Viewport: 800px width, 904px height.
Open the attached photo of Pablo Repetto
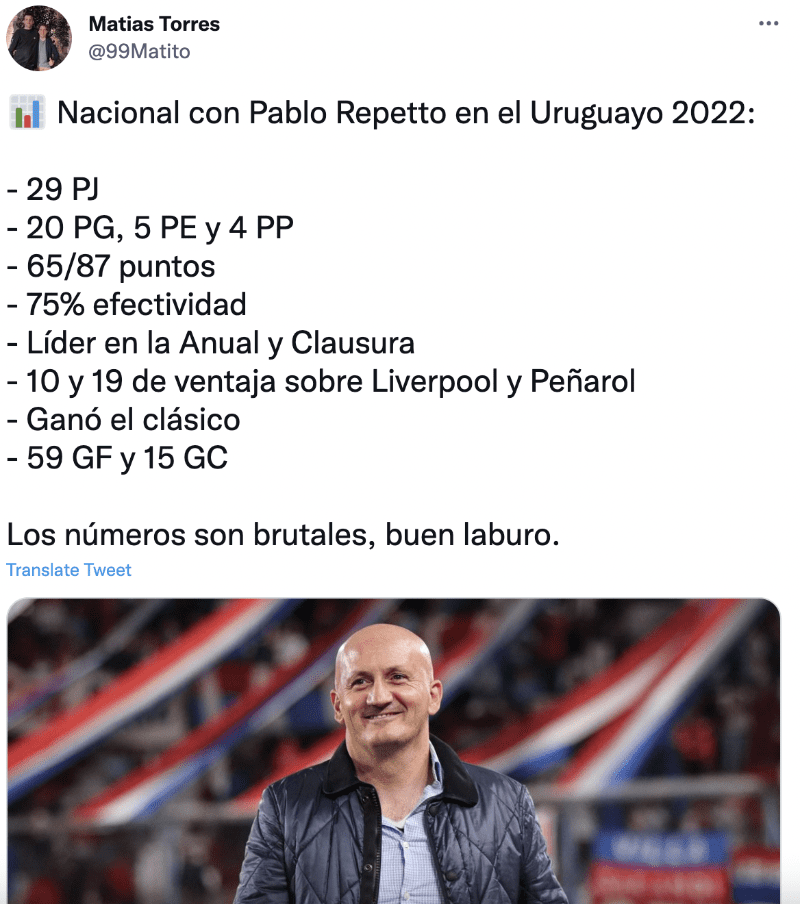393,750
